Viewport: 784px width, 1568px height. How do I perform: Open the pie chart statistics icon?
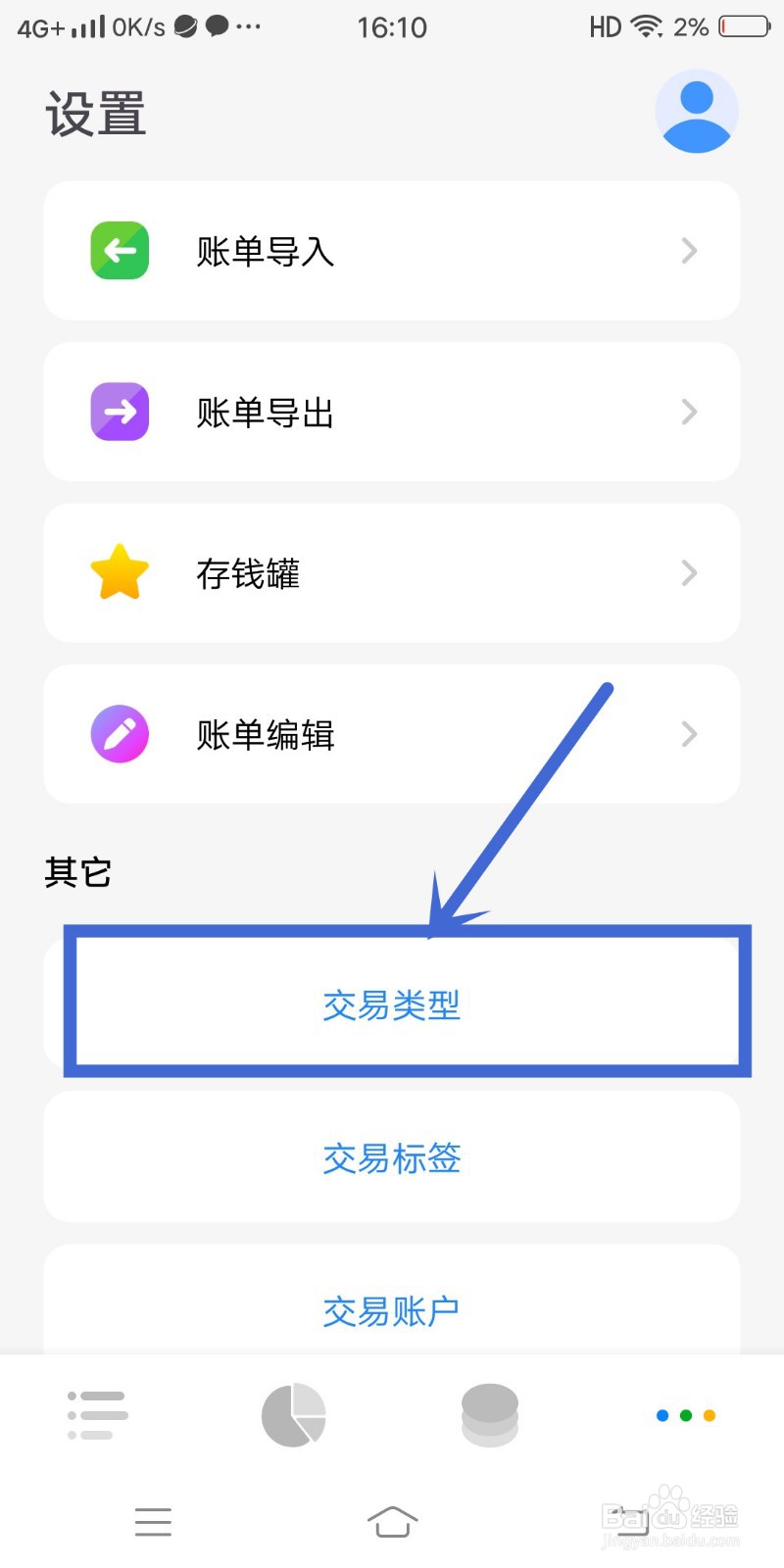pos(292,1414)
